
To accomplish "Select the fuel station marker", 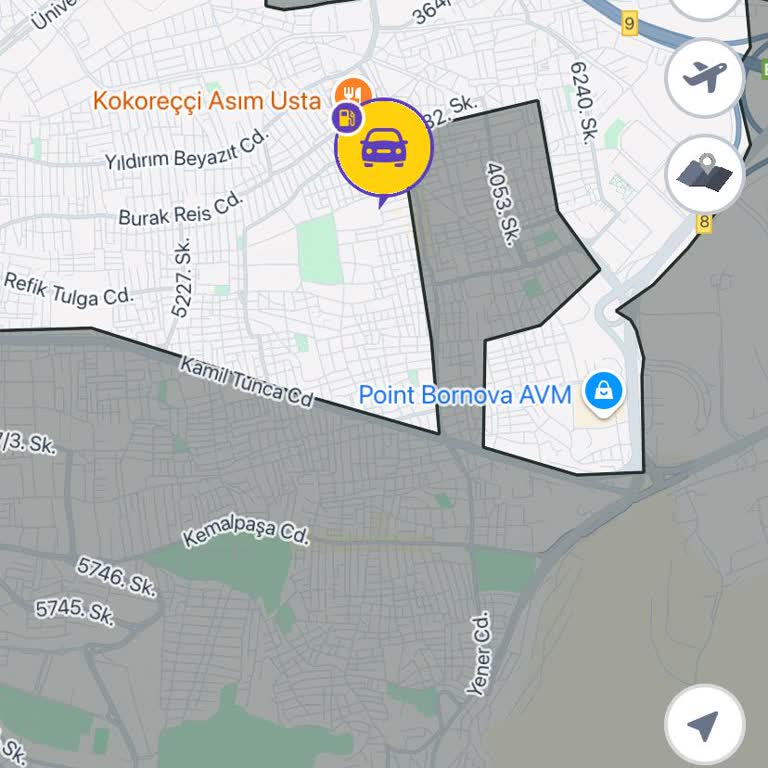I will [x=345, y=117].
